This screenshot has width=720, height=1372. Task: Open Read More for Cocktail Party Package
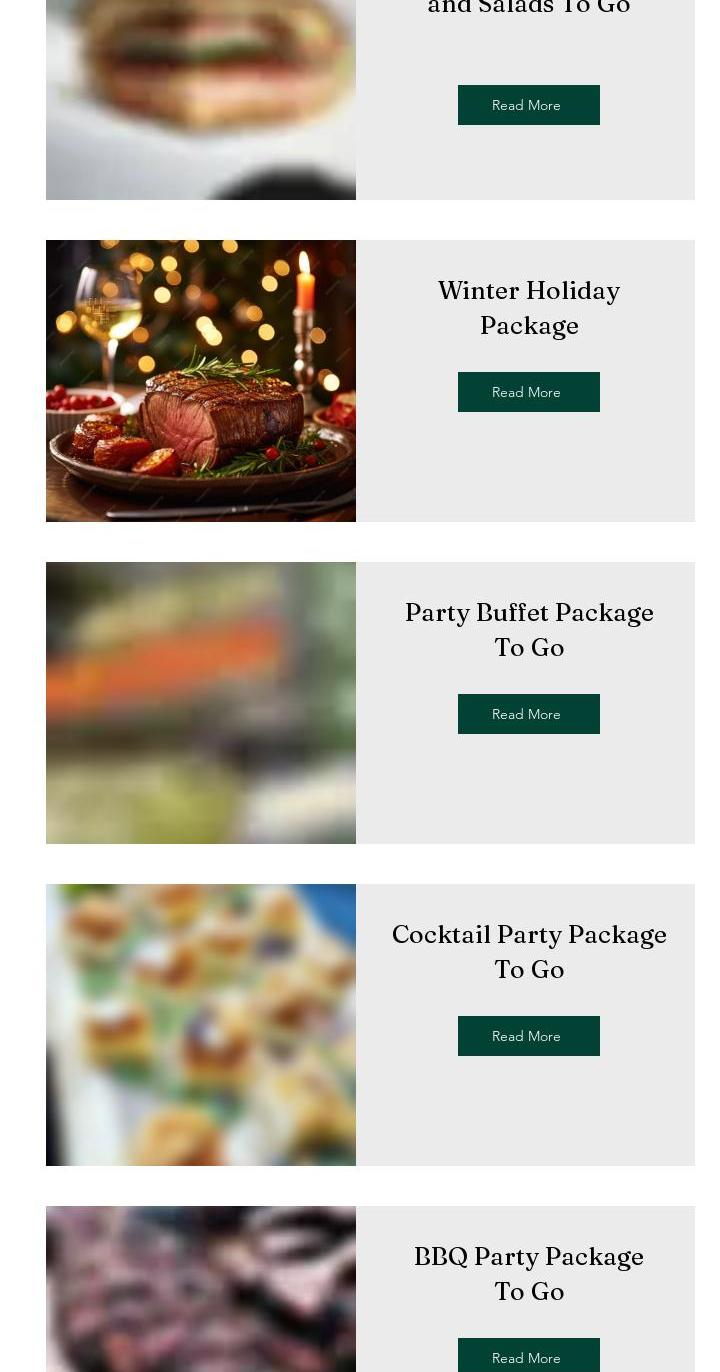pyautogui.click(x=528, y=1036)
